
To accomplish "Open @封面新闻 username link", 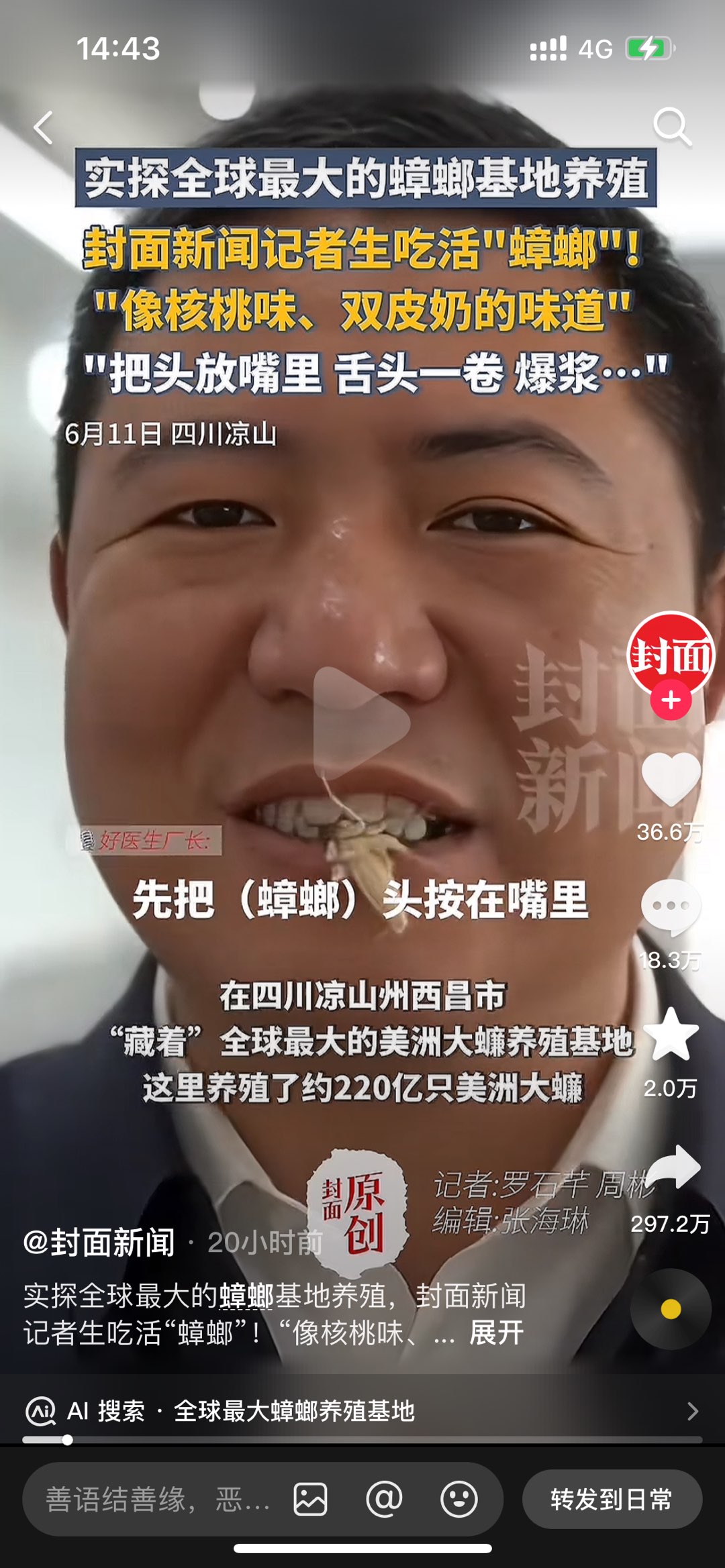I will point(99,1243).
